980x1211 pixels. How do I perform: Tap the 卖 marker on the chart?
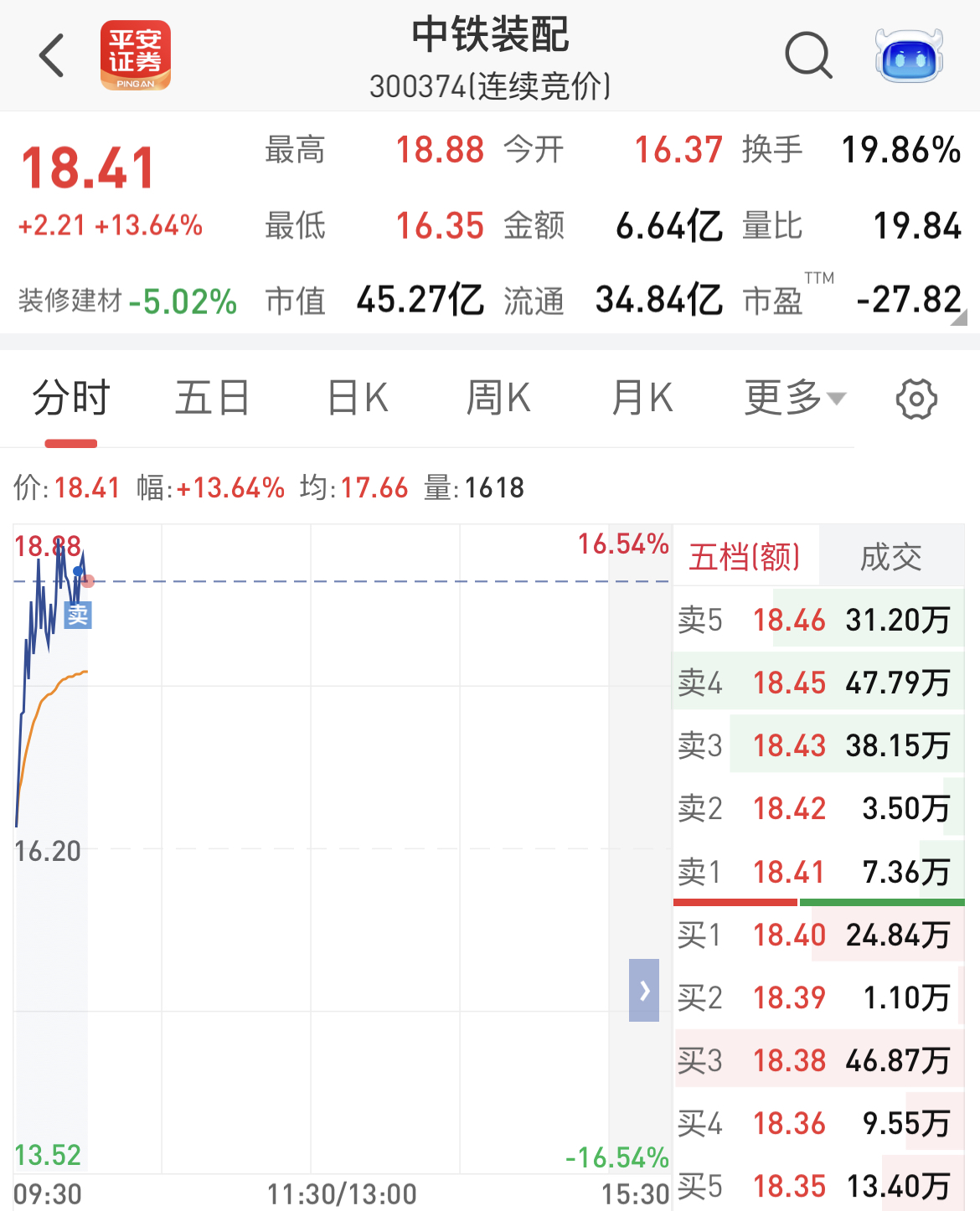(x=78, y=616)
